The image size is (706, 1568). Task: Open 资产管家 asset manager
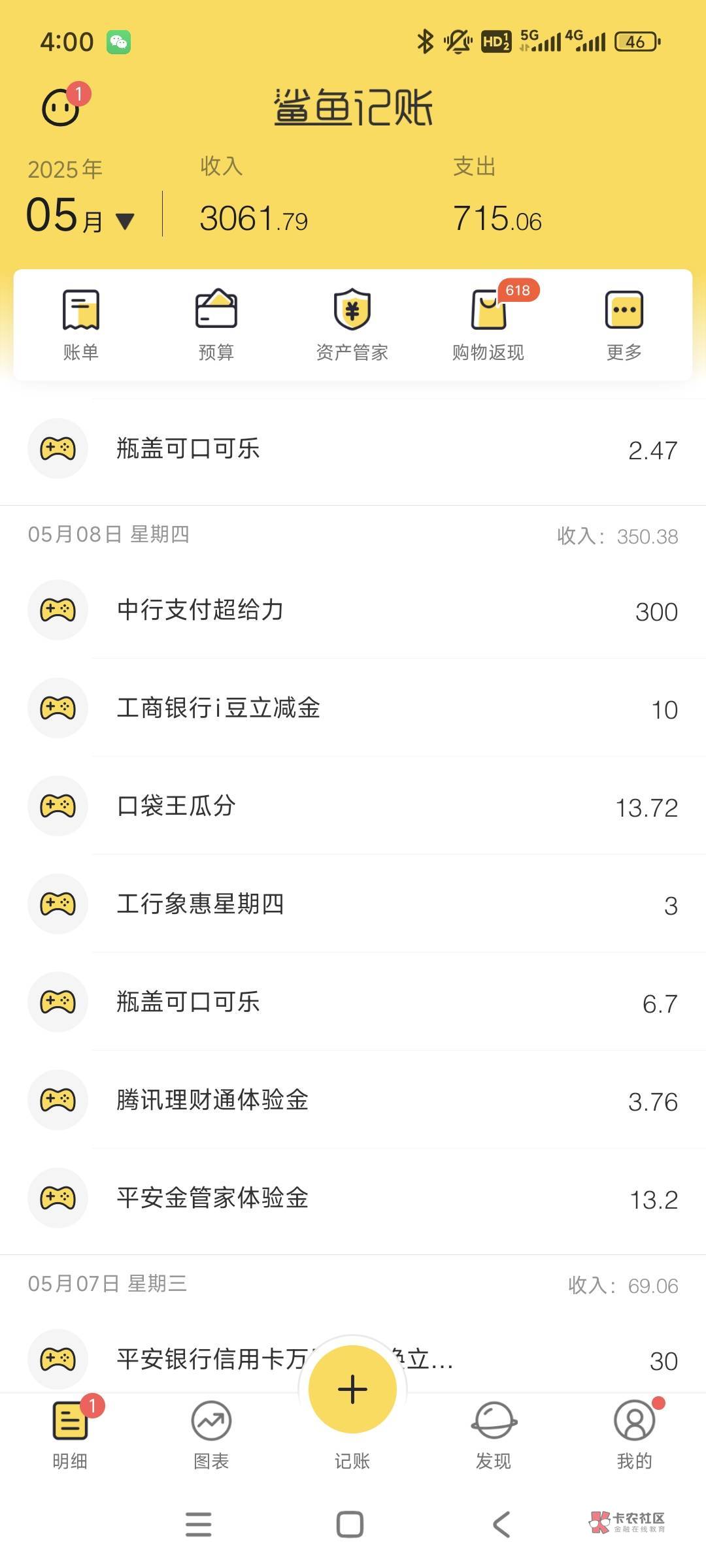[352, 325]
